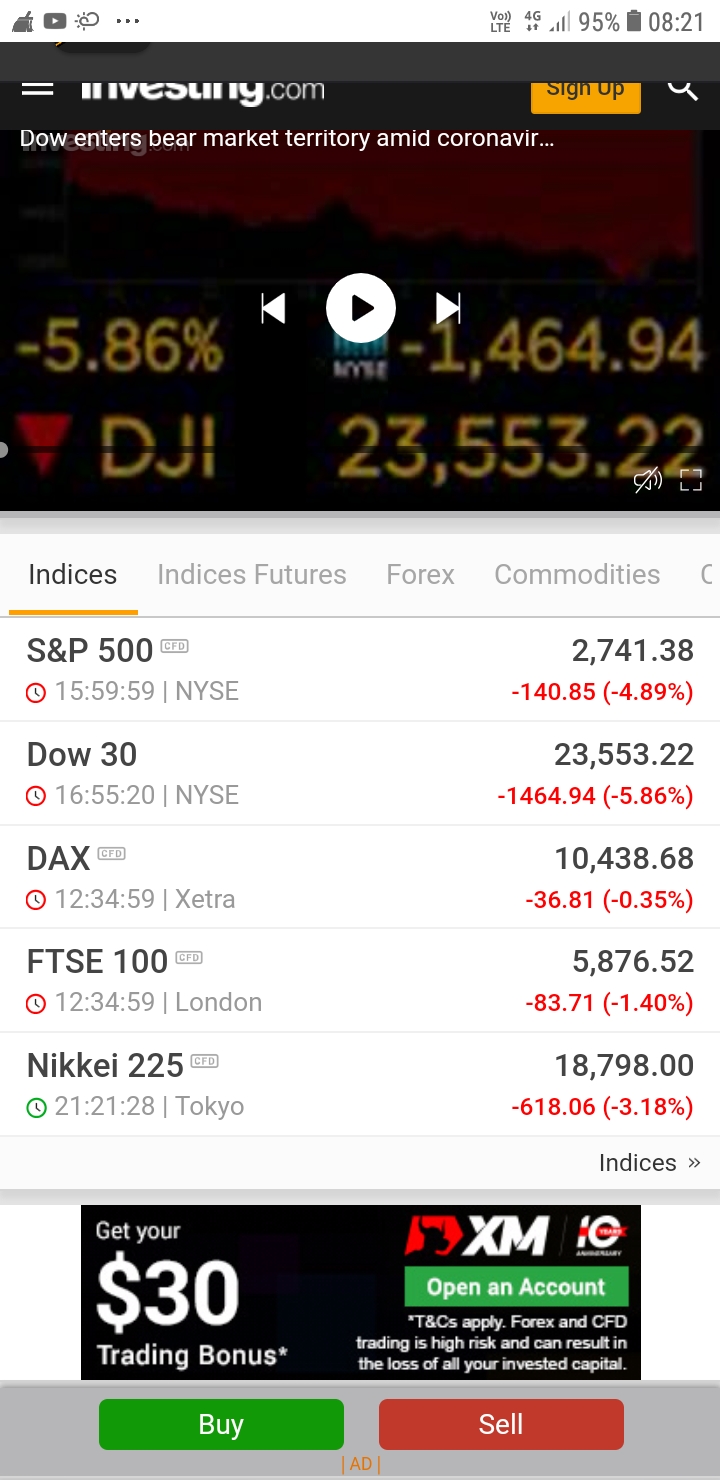Screen dimensions: 720x1480
Task: Follow the Indices » link
Action: coord(649,1163)
